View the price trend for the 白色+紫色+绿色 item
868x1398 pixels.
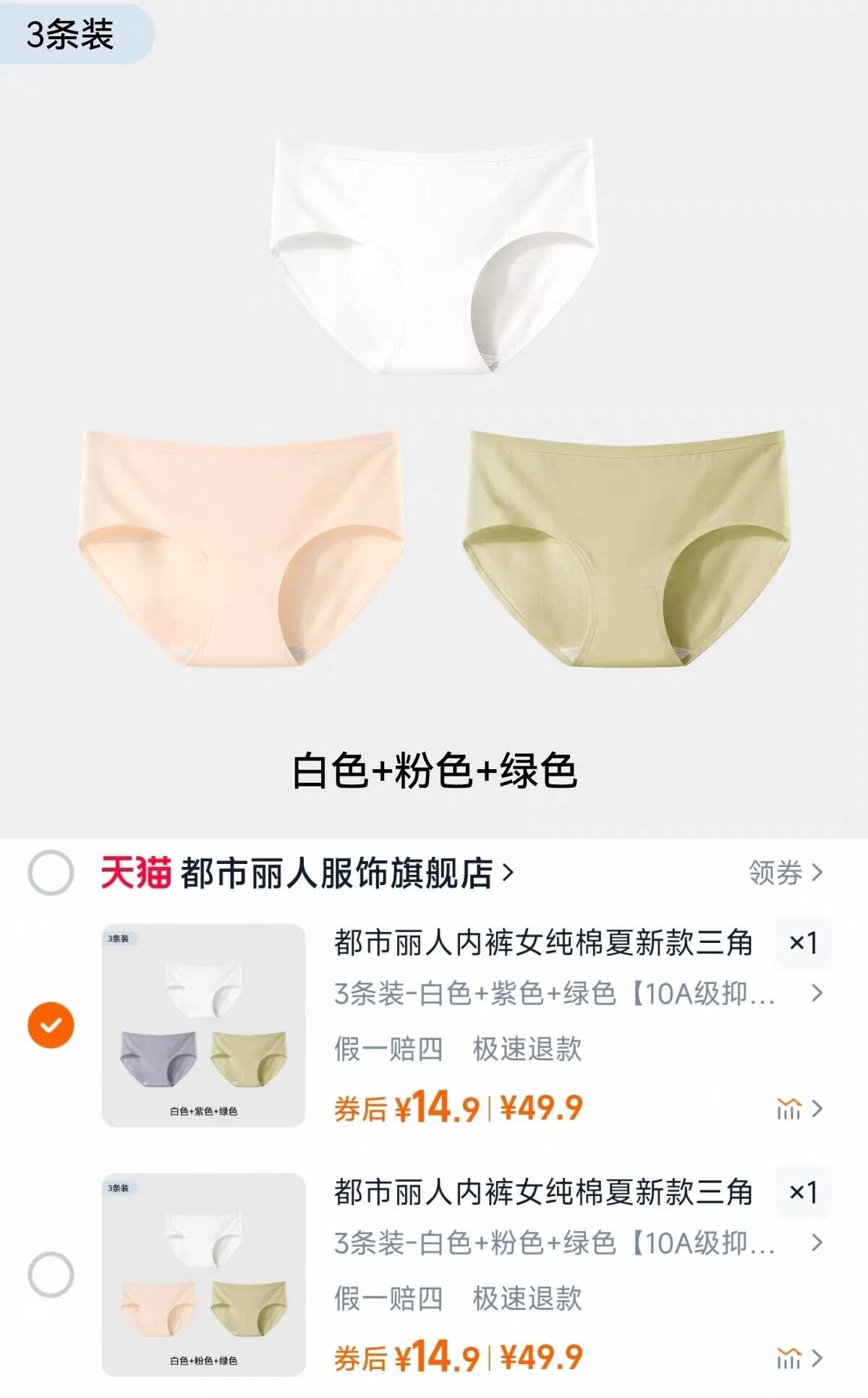[x=800, y=1109]
